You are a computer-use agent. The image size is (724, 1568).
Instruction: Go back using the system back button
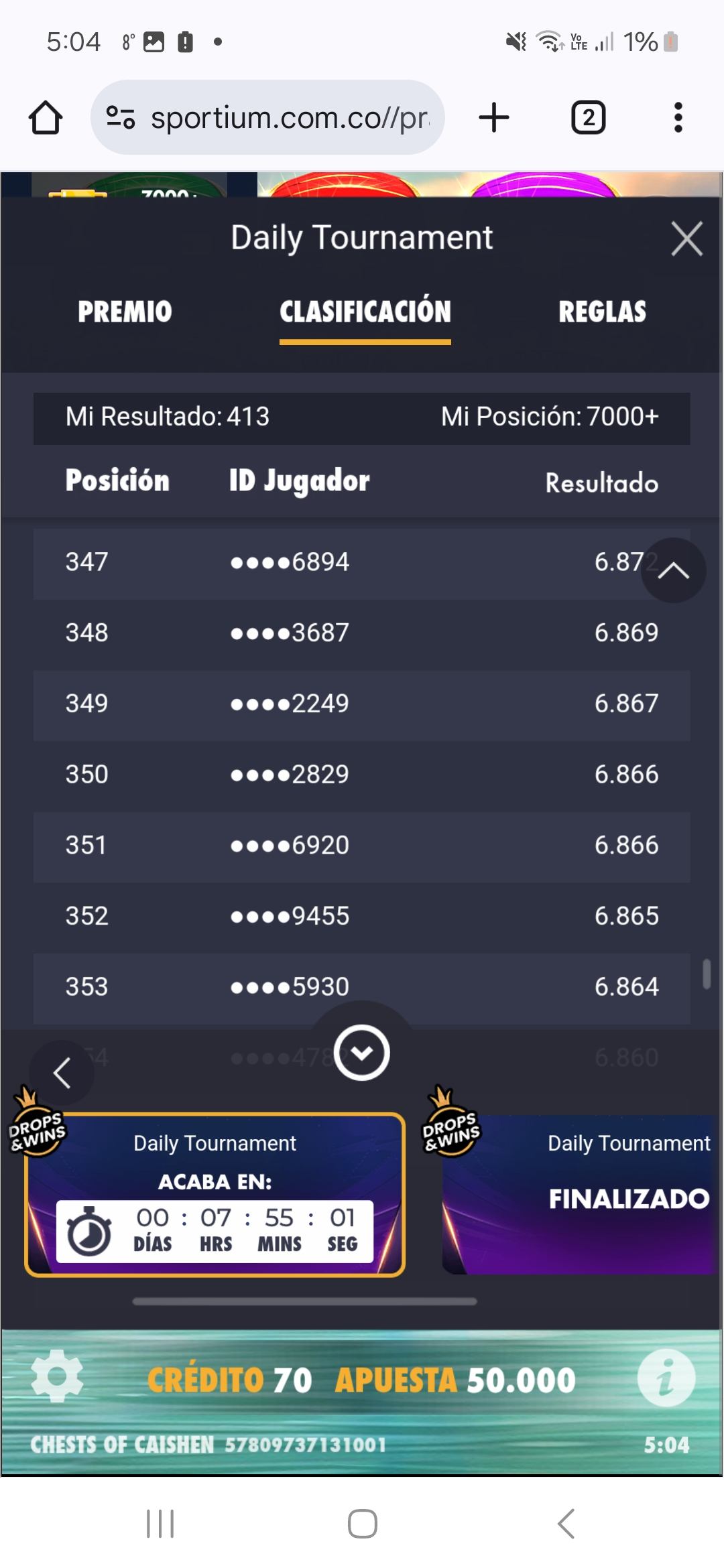tap(566, 1524)
